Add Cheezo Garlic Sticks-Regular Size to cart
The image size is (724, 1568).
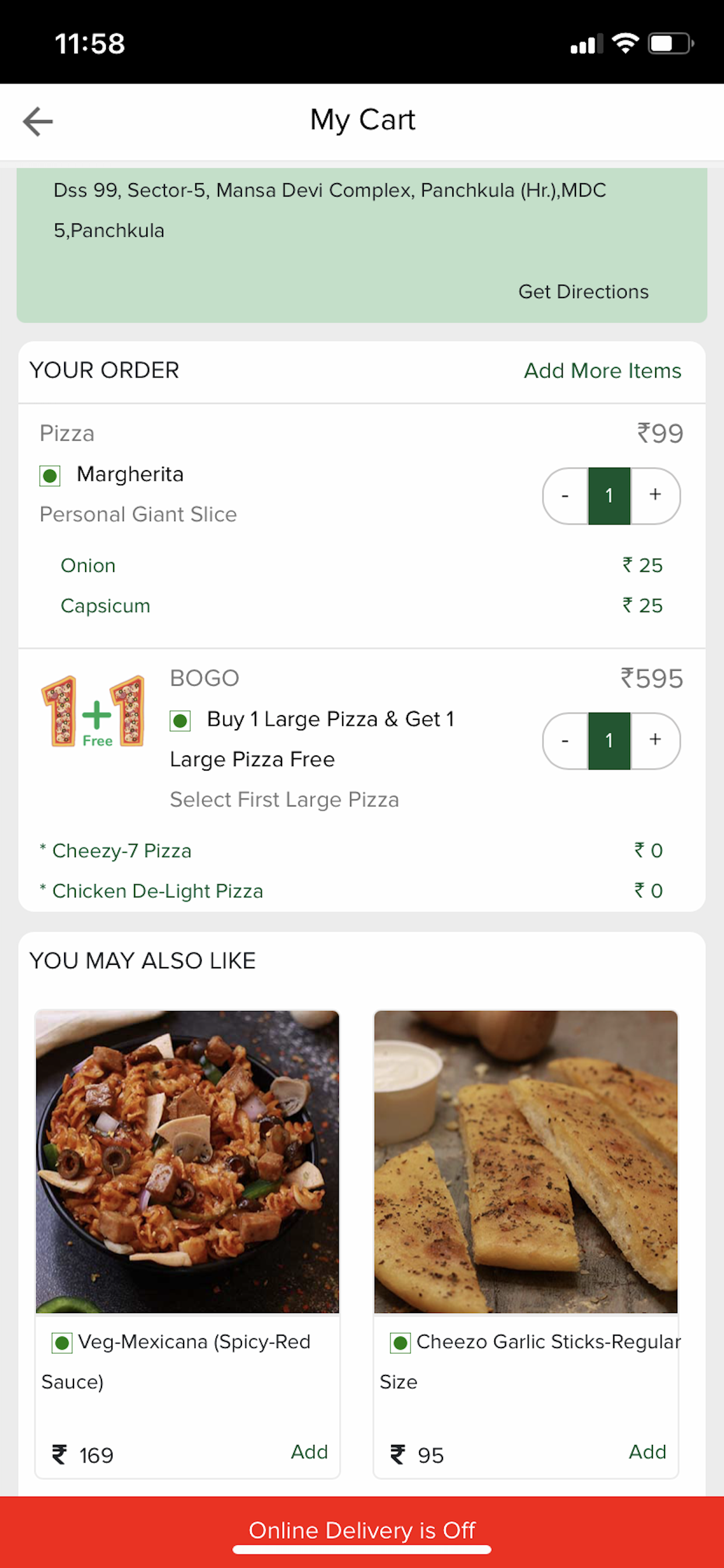coord(646,1452)
